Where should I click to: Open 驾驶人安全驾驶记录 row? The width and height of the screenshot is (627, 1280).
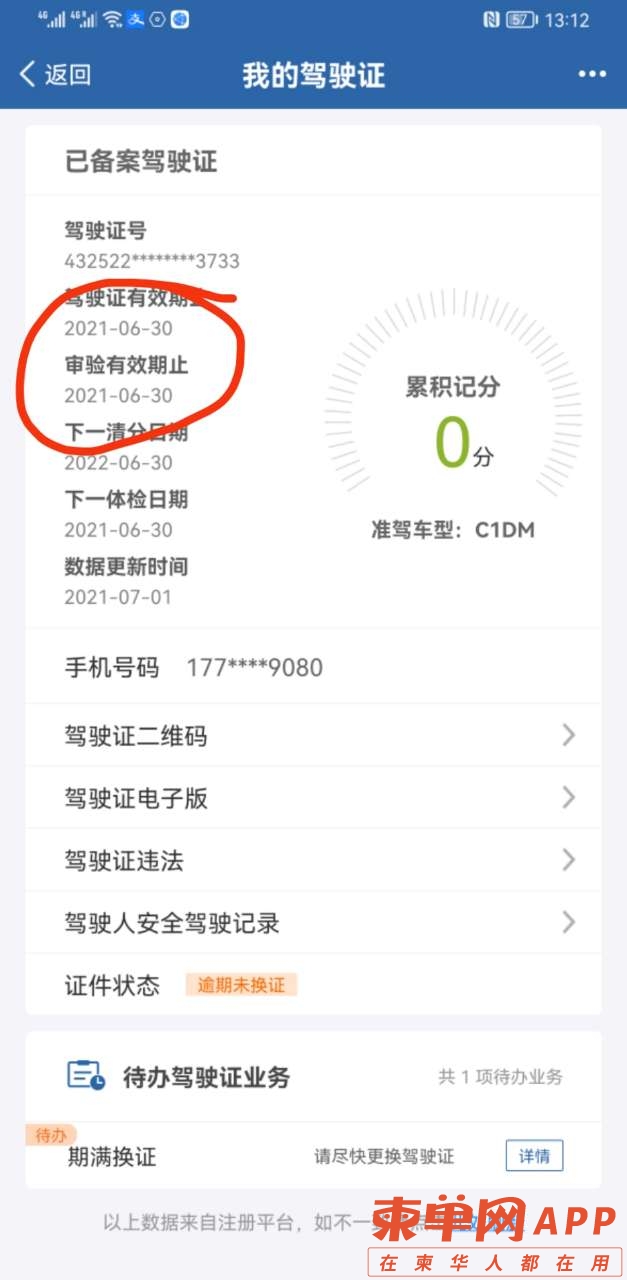coord(313,922)
